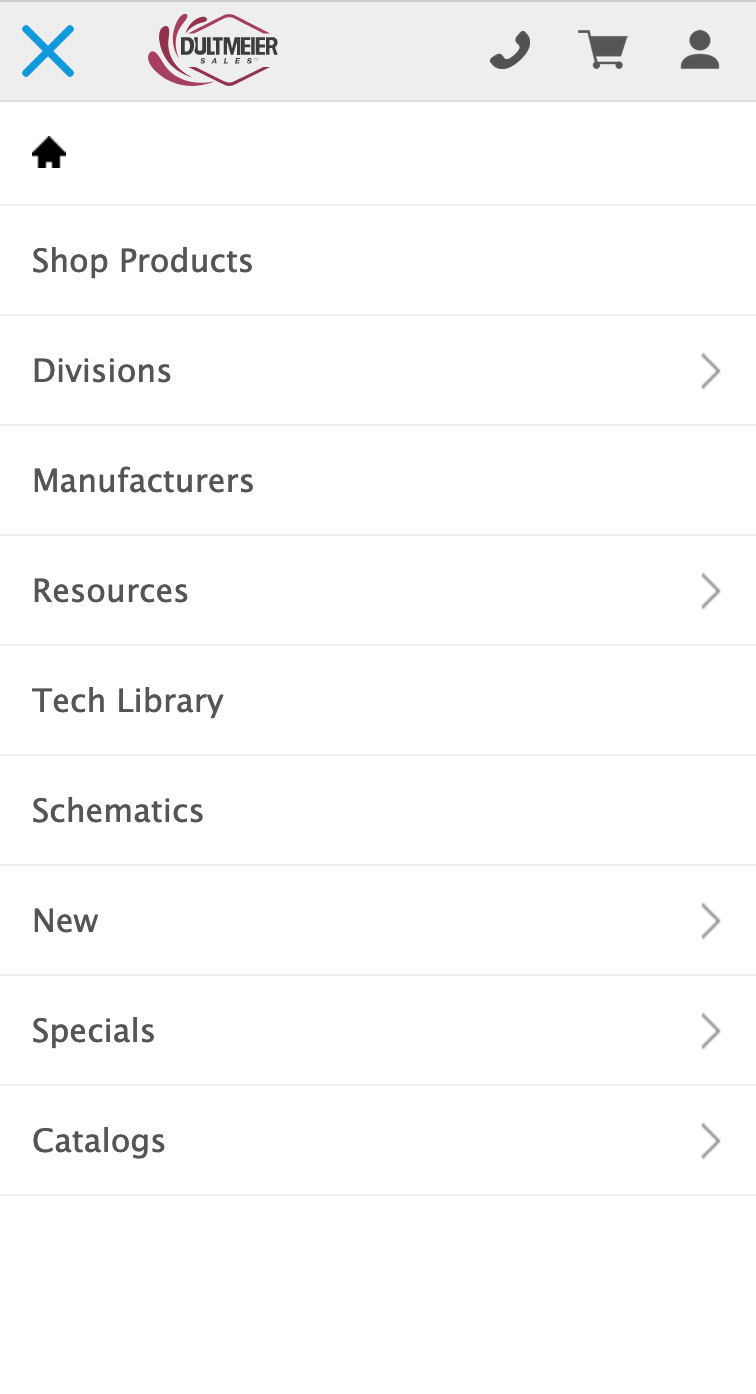Screen dimensions: 756x1394
Task: Open Shop Products
Action: coord(142,261)
